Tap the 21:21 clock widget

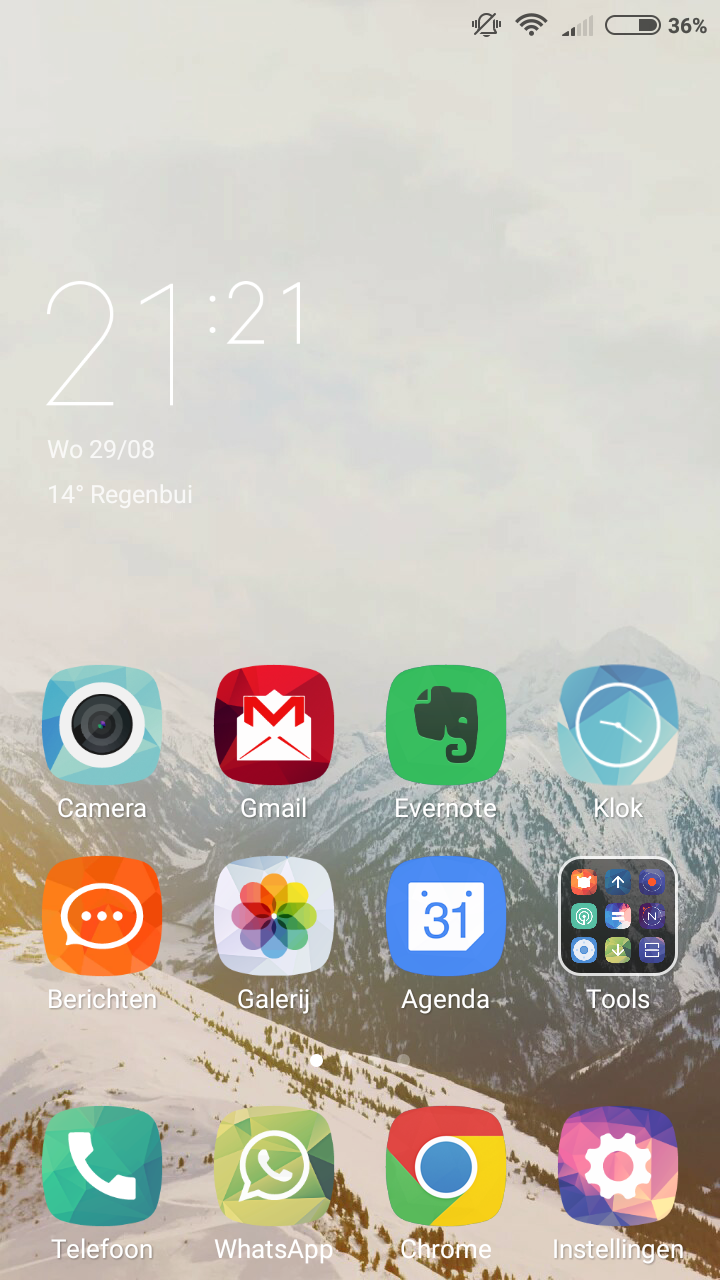(x=176, y=343)
